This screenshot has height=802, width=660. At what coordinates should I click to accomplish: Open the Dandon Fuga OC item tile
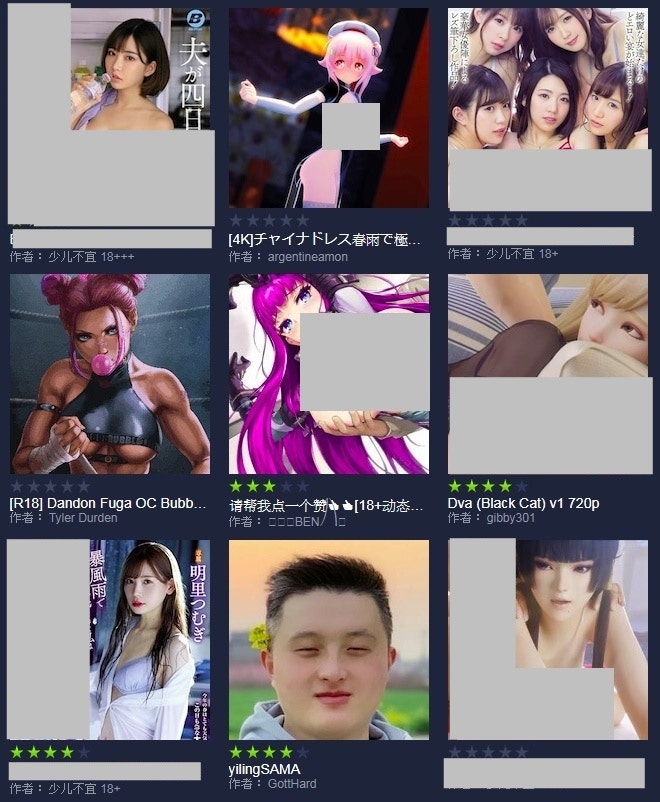coord(109,502)
